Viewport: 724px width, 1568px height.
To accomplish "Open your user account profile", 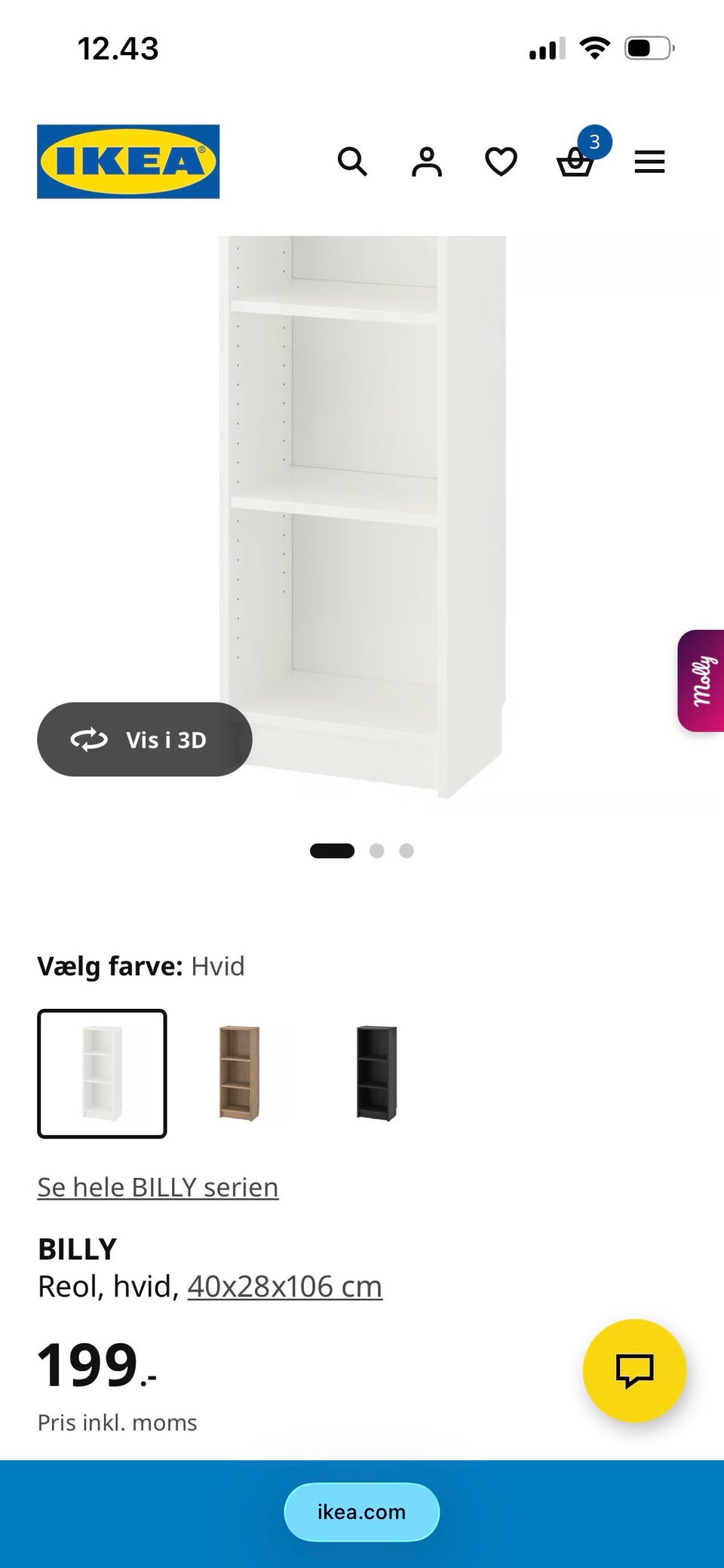I will click(x=427, y=161).
